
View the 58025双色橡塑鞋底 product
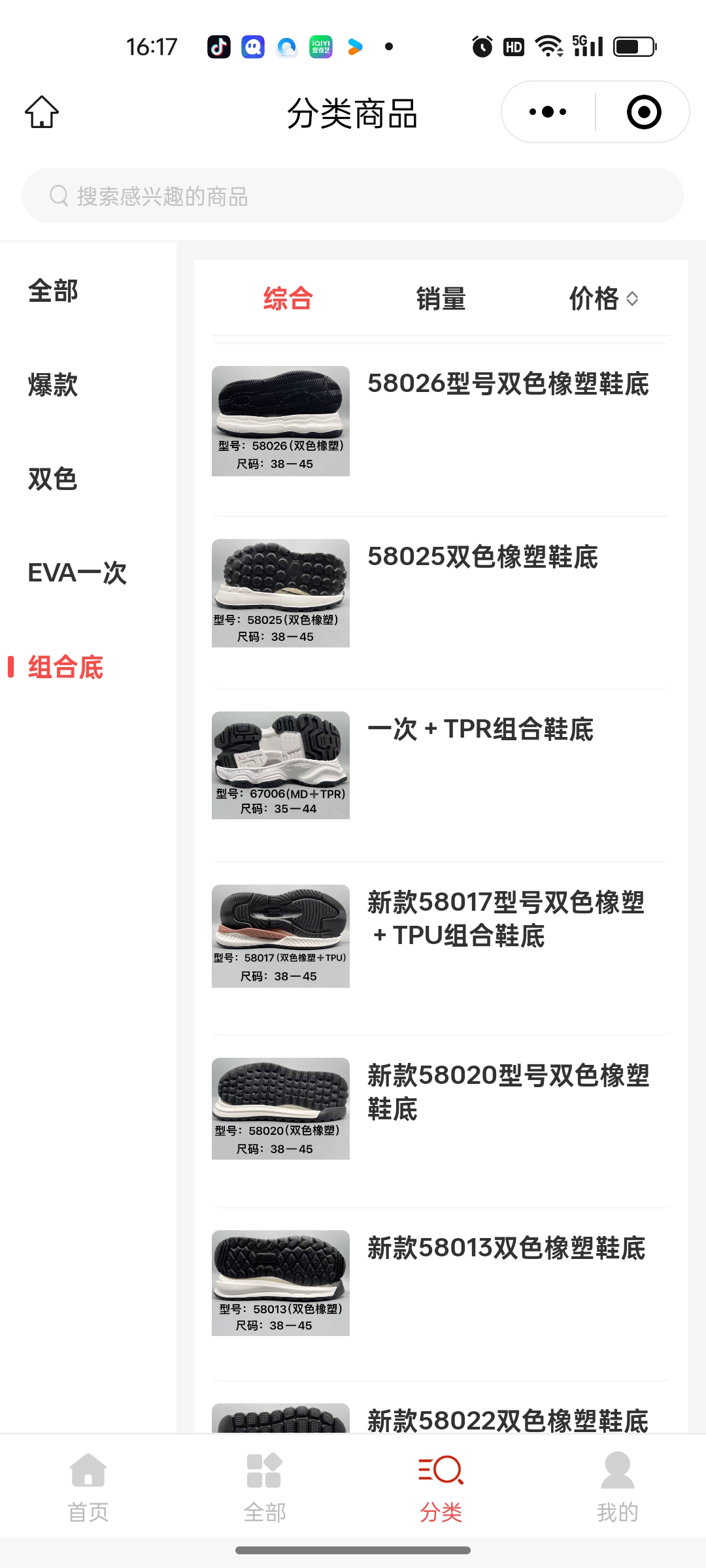coord(482,557)
